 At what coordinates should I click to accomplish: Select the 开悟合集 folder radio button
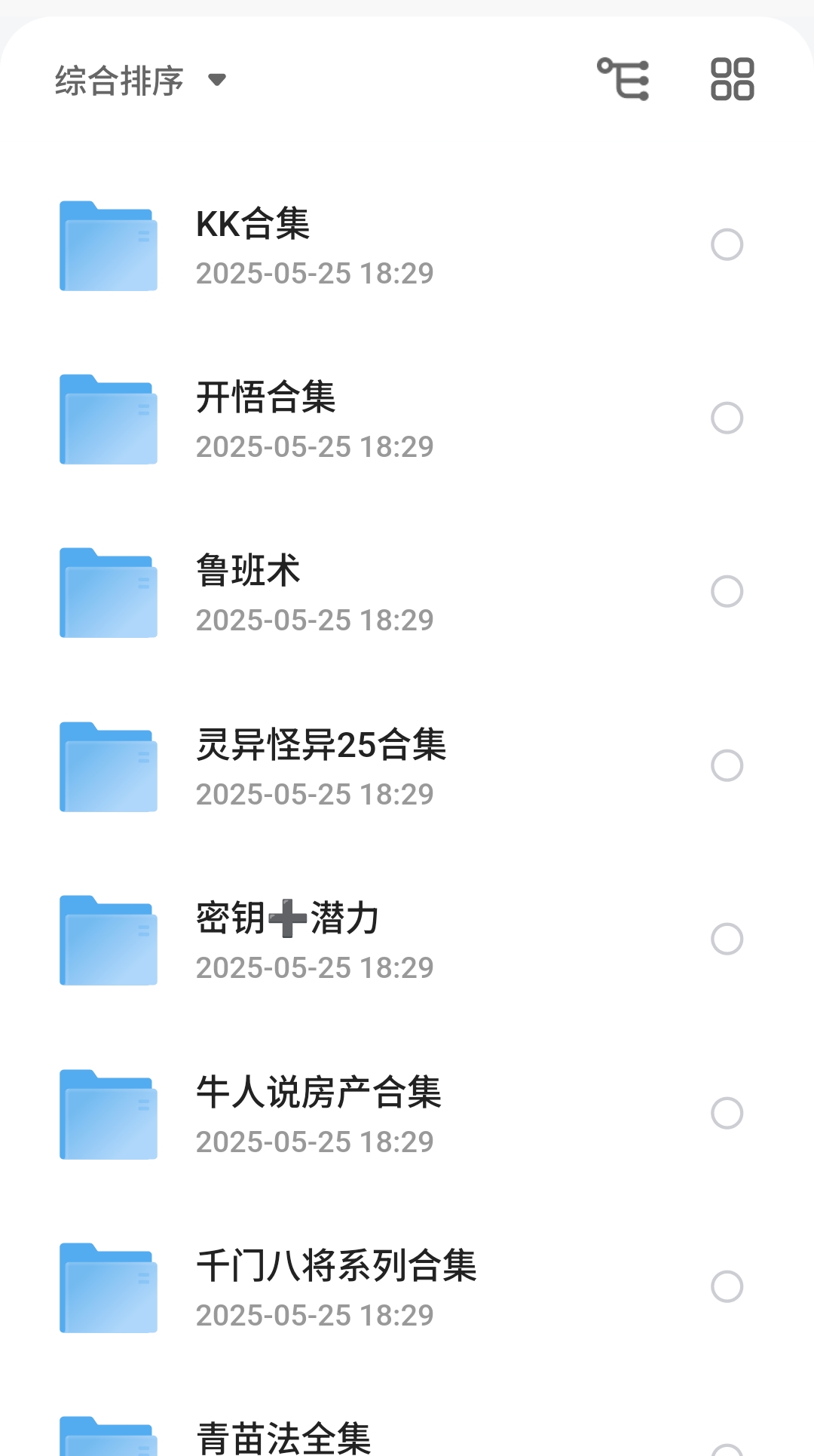(x=727, y=418)
